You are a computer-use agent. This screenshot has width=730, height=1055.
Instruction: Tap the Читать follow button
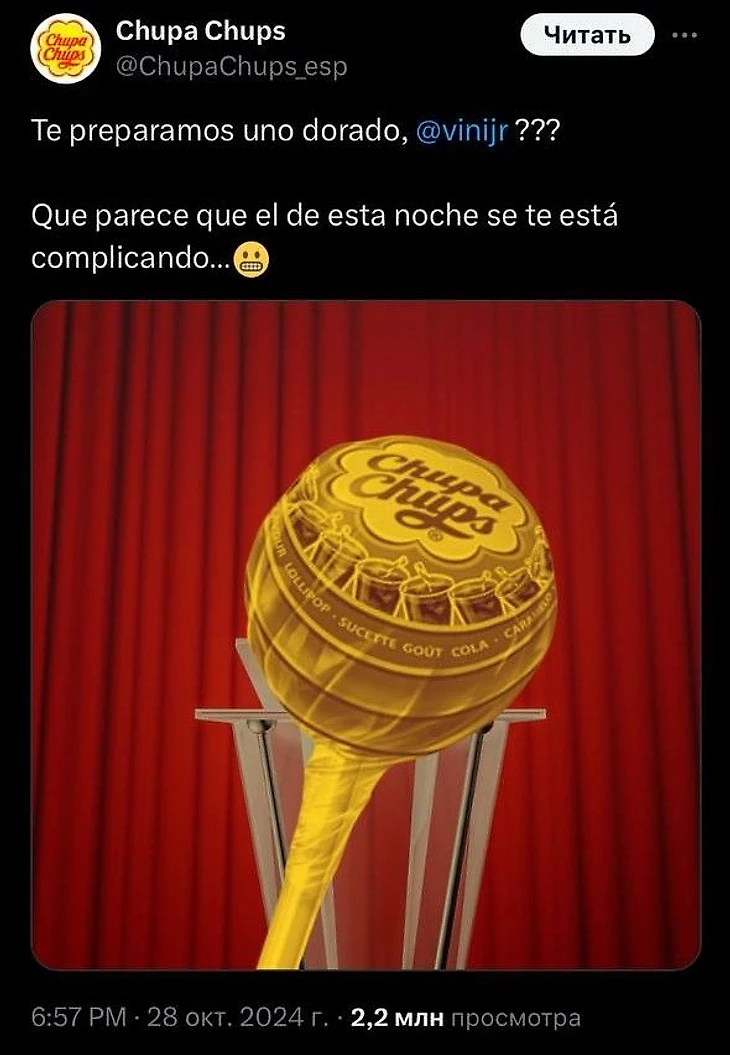click(x=587, y=35)
